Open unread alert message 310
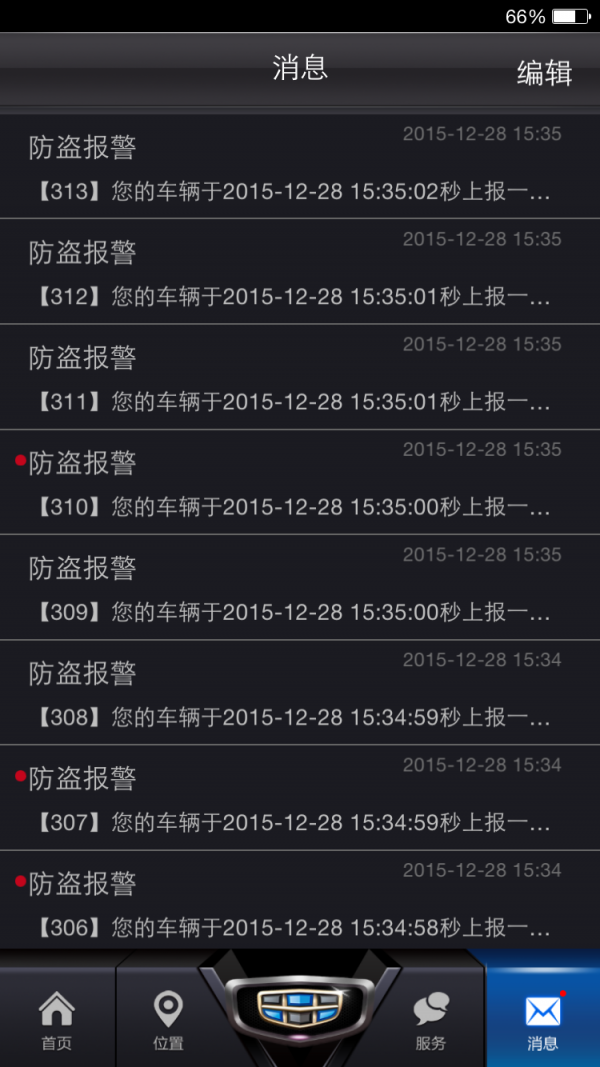 point(300,482)
